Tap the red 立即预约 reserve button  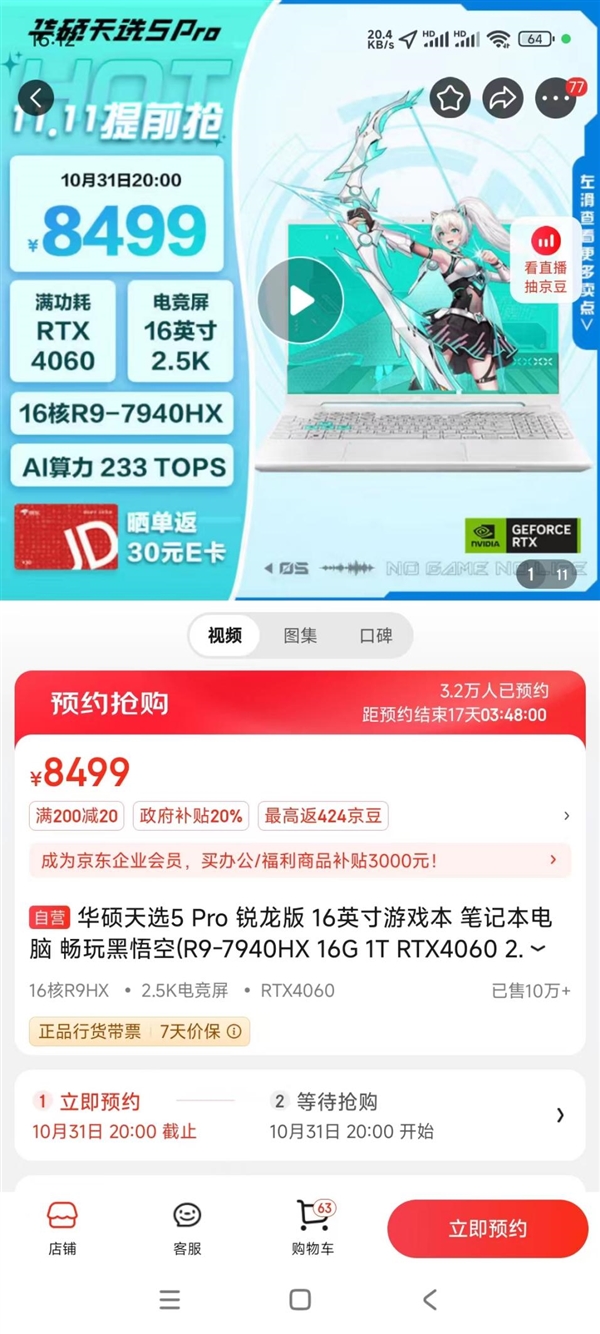click(x=487, y=1229)
